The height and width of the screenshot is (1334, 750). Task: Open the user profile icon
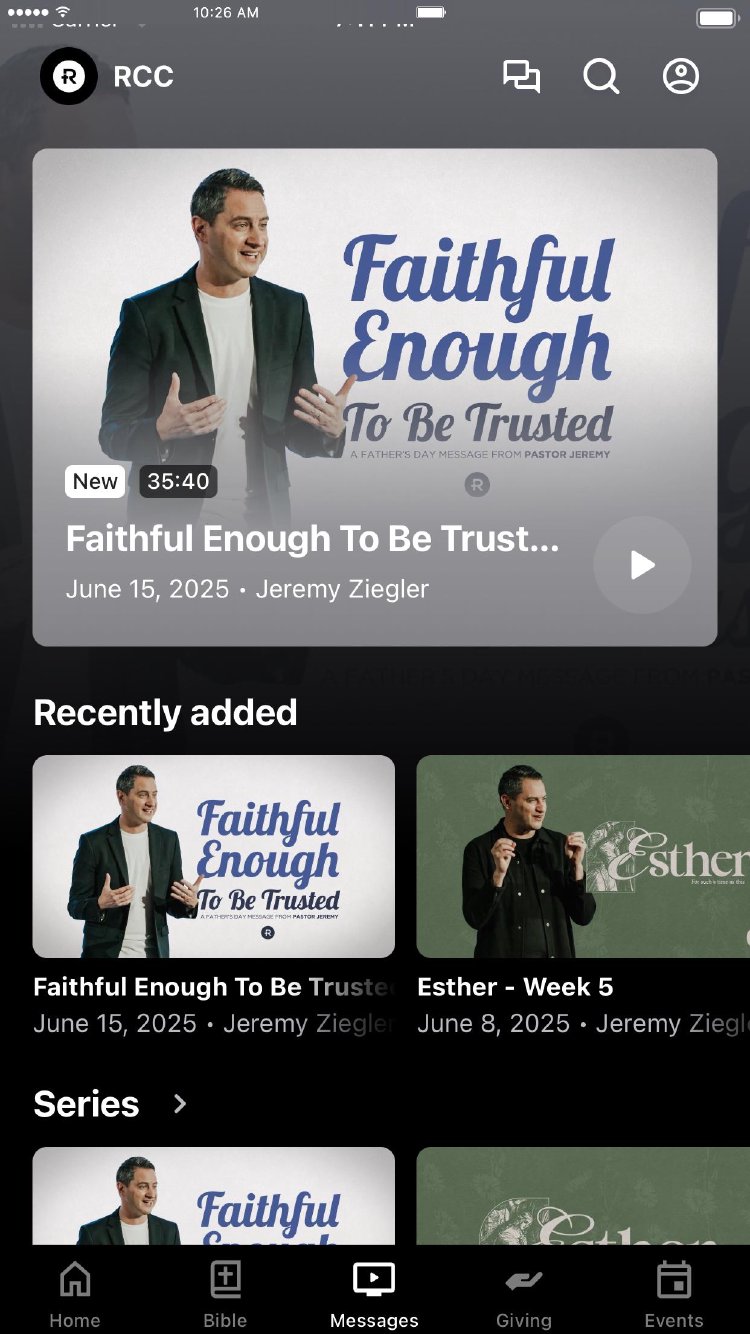(x=681, y=77)
